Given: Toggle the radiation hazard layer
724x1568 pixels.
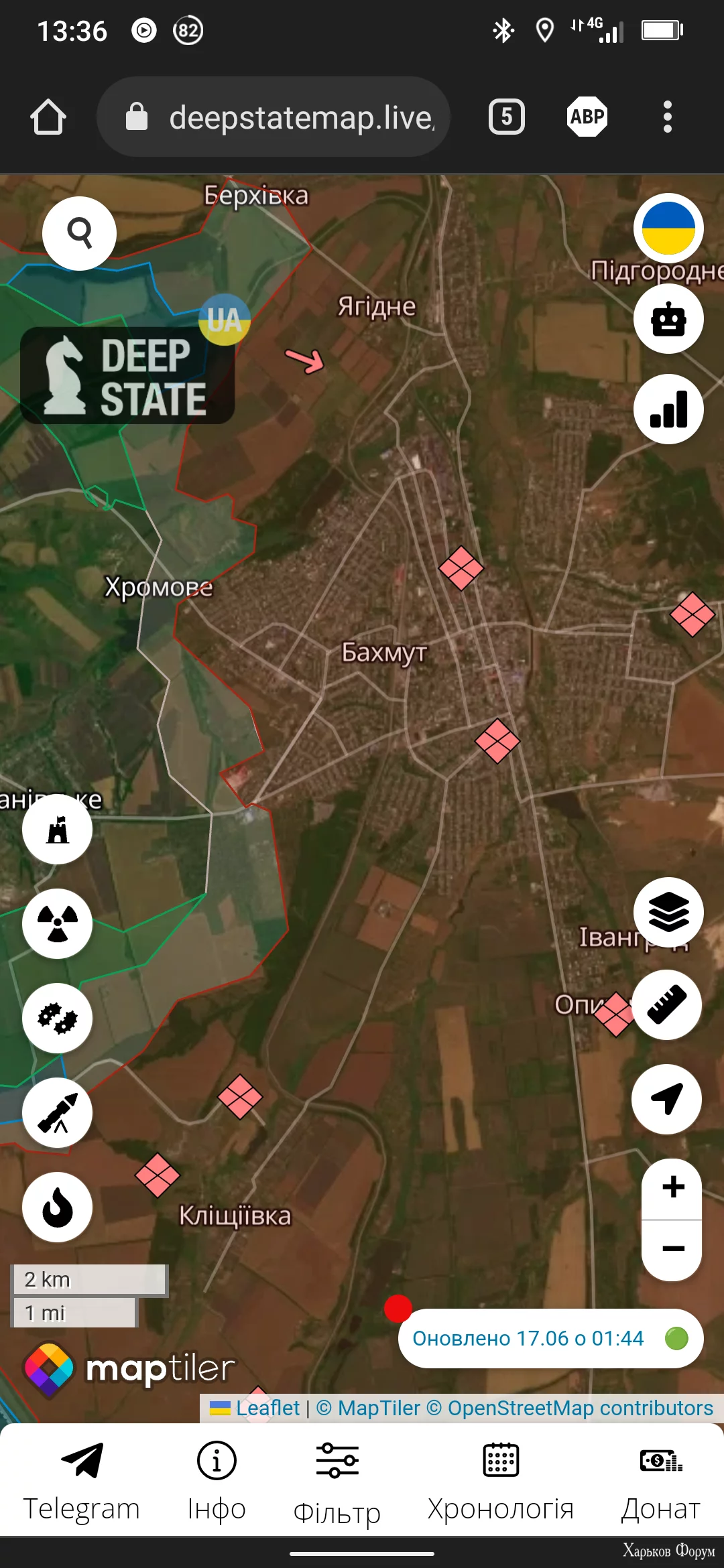Looking at the screenshot, I should tap(58, 923).
